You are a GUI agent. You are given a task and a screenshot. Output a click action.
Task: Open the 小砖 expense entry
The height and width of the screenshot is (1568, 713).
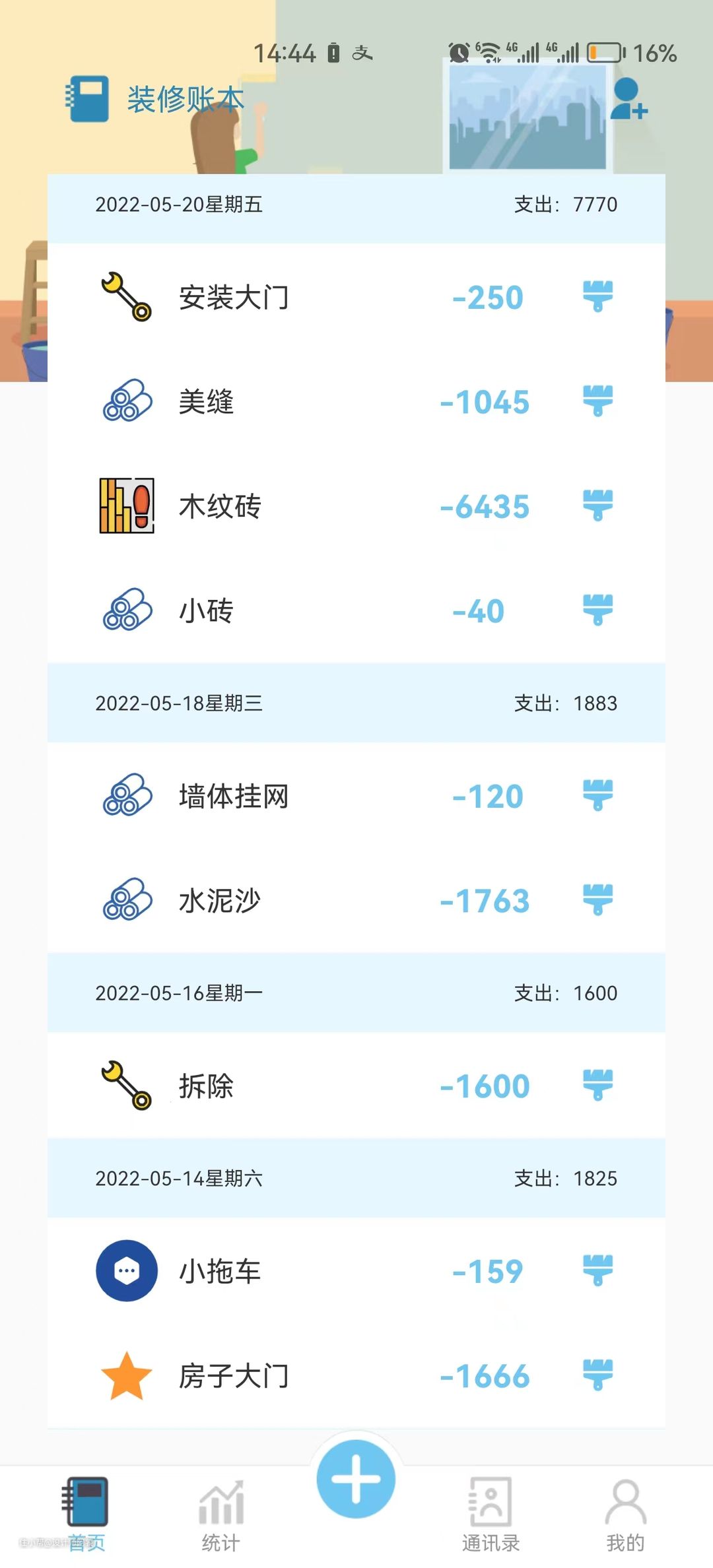356,610
